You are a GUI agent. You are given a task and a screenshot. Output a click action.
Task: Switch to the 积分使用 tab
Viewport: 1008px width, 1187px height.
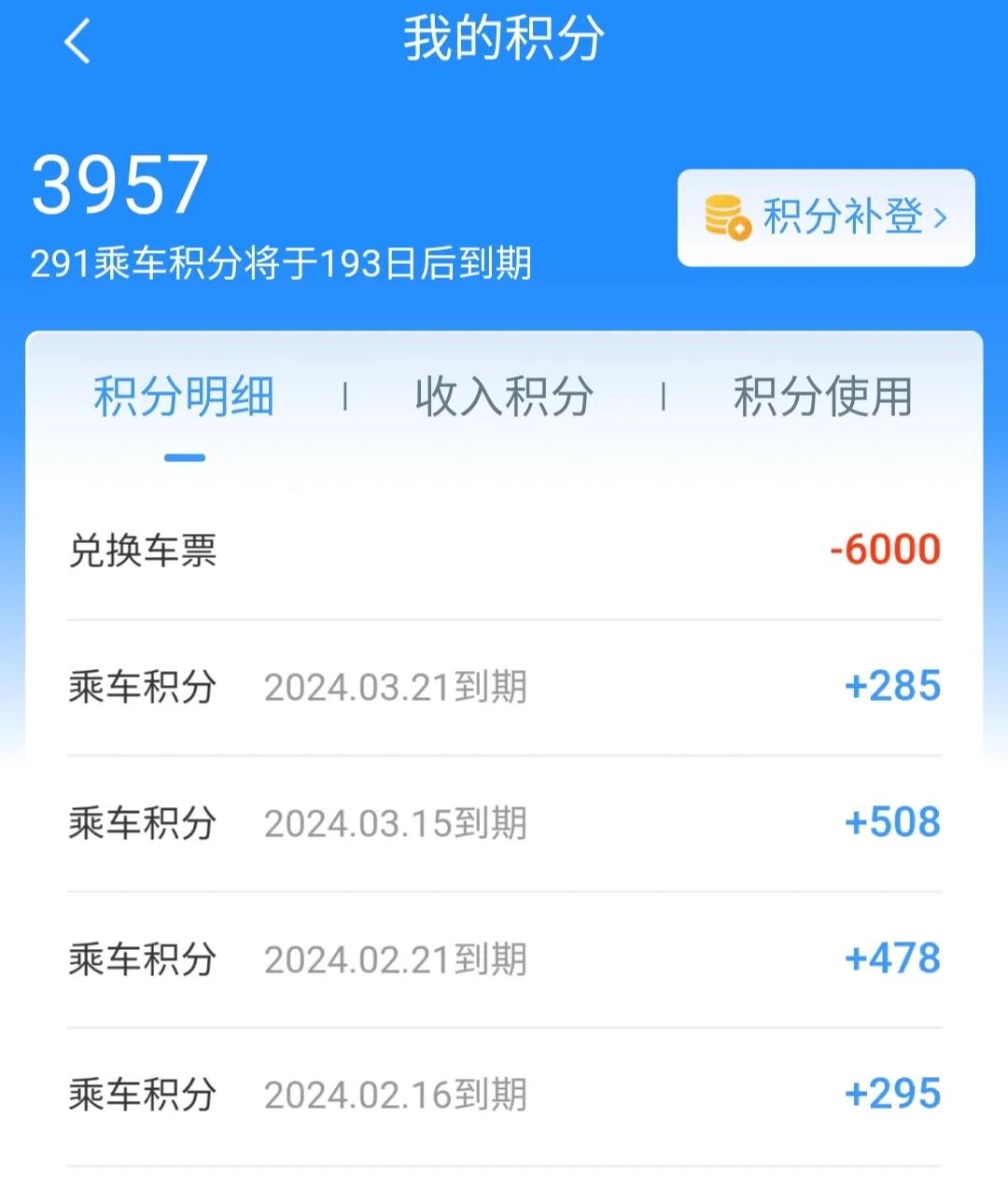coord(822,396)
